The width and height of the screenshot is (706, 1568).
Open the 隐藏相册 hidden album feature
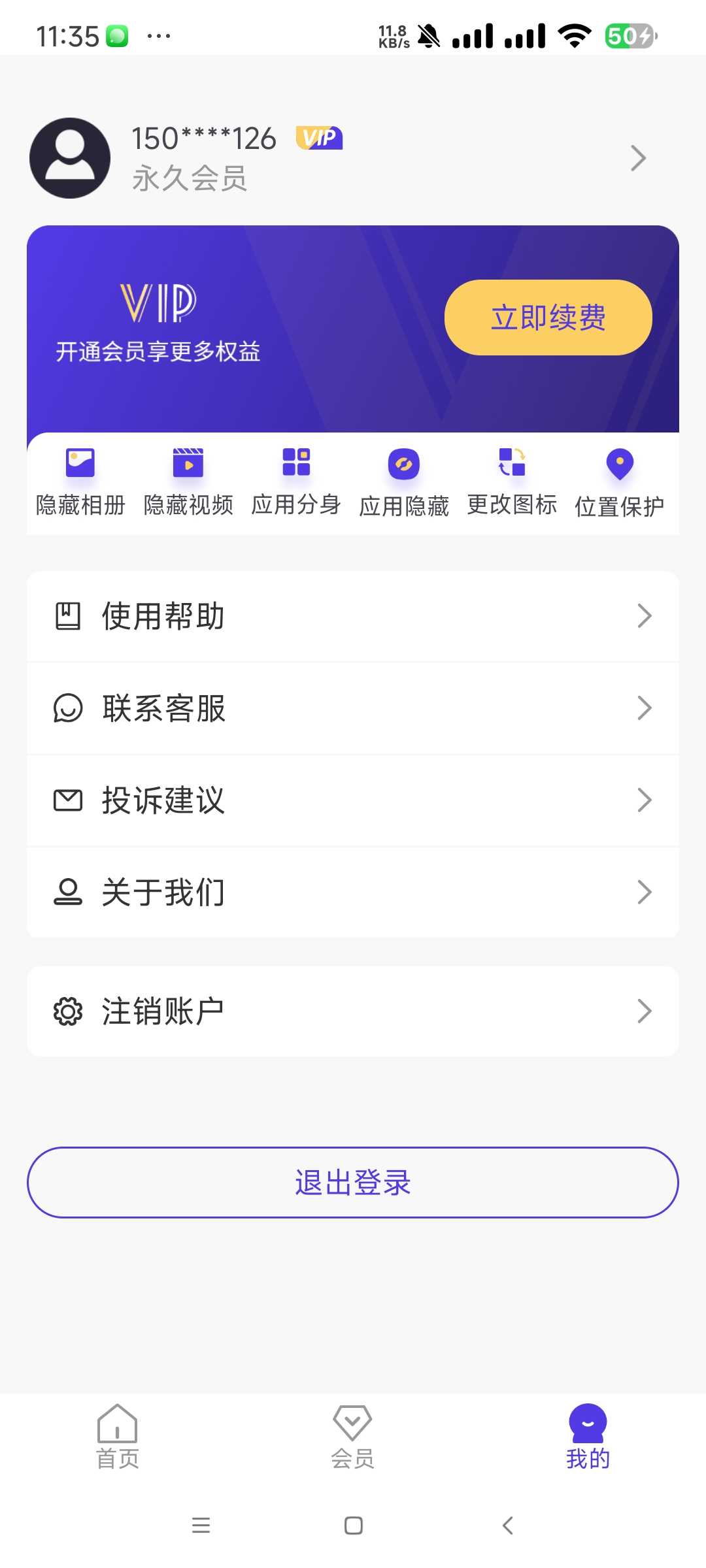pos(80,482)
